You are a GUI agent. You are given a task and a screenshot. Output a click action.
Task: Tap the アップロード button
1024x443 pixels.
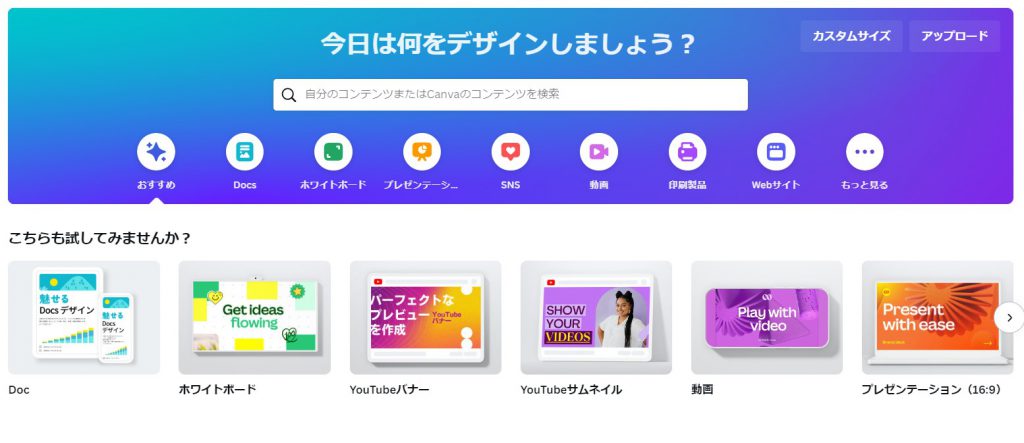point(954,36)
